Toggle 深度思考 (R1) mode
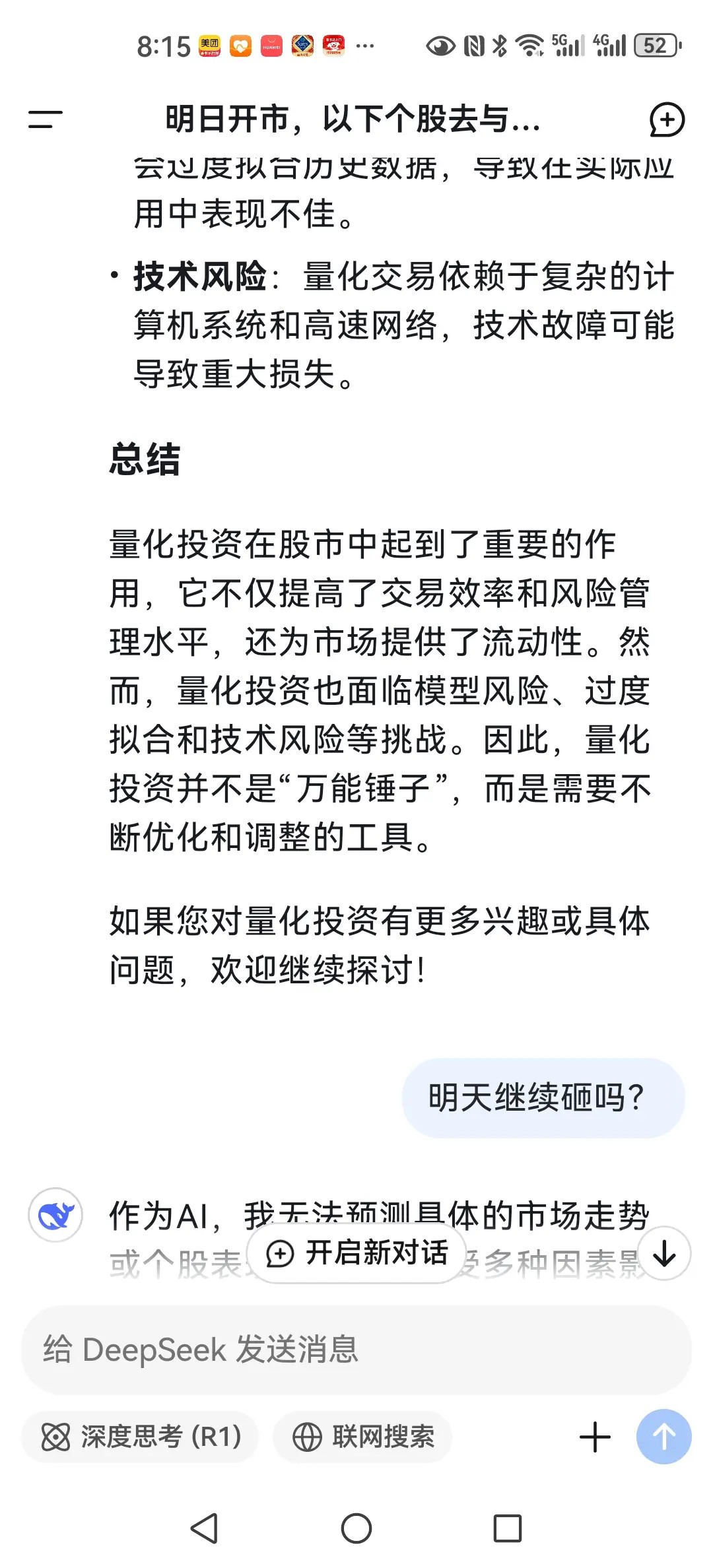 [x=140, y=1437]
